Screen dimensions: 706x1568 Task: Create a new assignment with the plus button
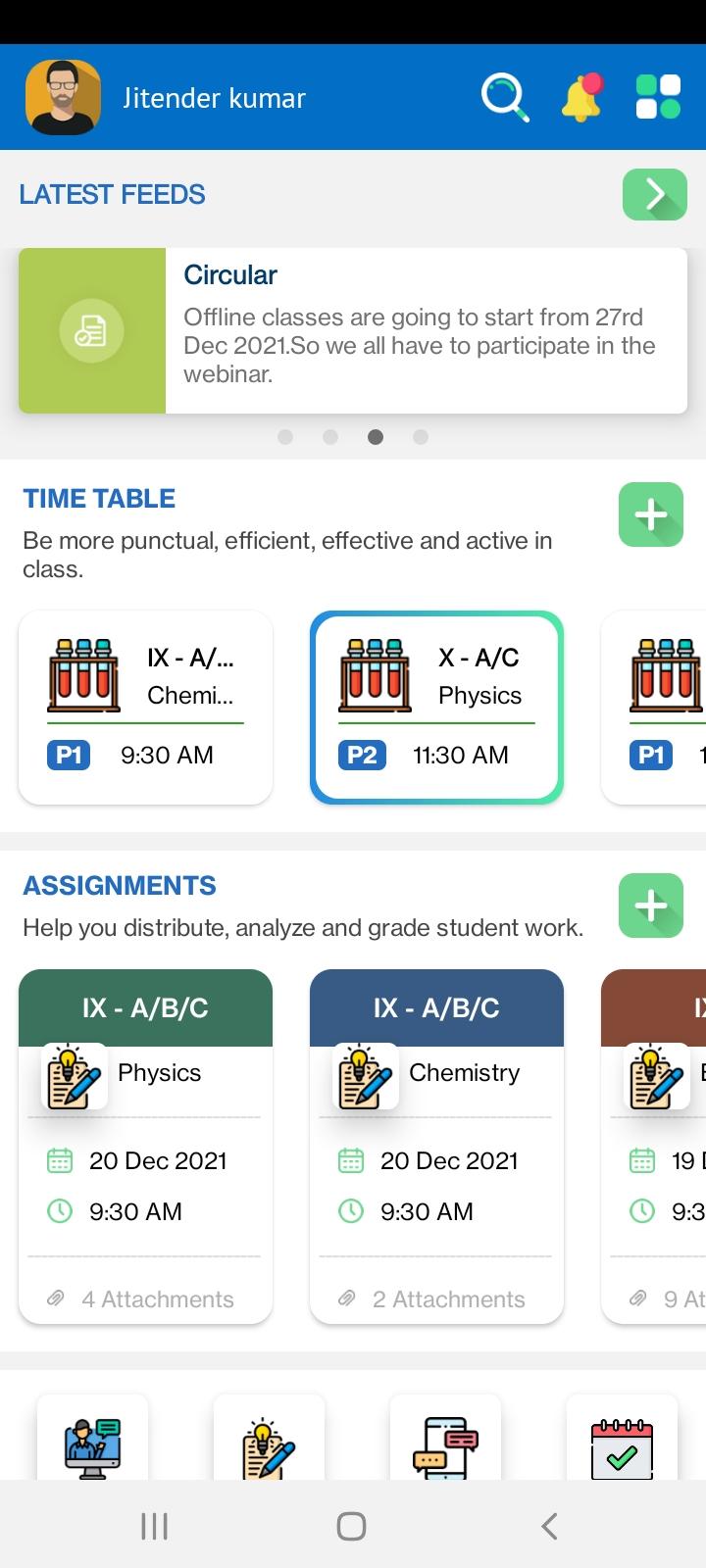tap(650, 905)
